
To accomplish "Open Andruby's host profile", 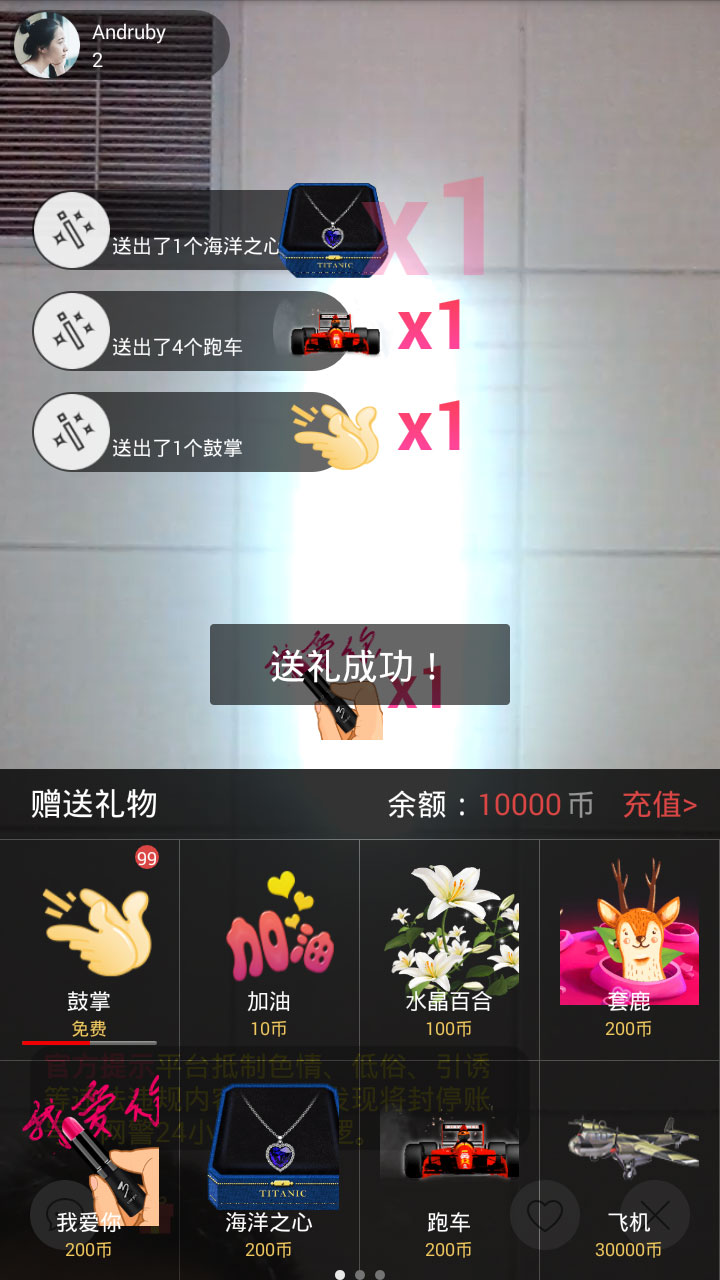I will point(48,45).
